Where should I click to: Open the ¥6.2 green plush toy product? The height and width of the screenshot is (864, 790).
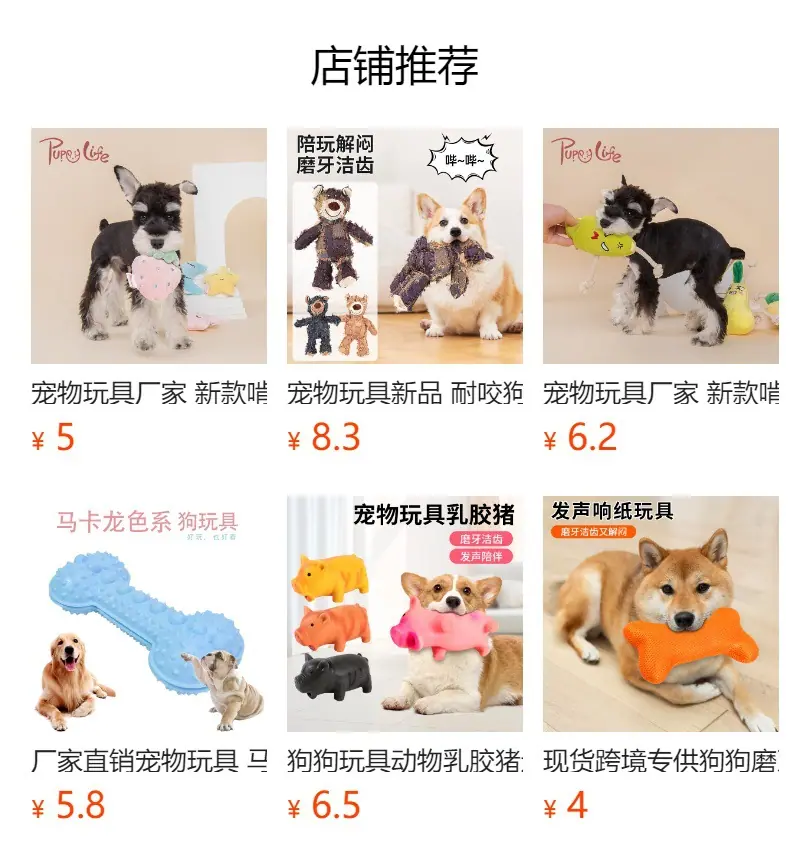(x=661, y=246)
